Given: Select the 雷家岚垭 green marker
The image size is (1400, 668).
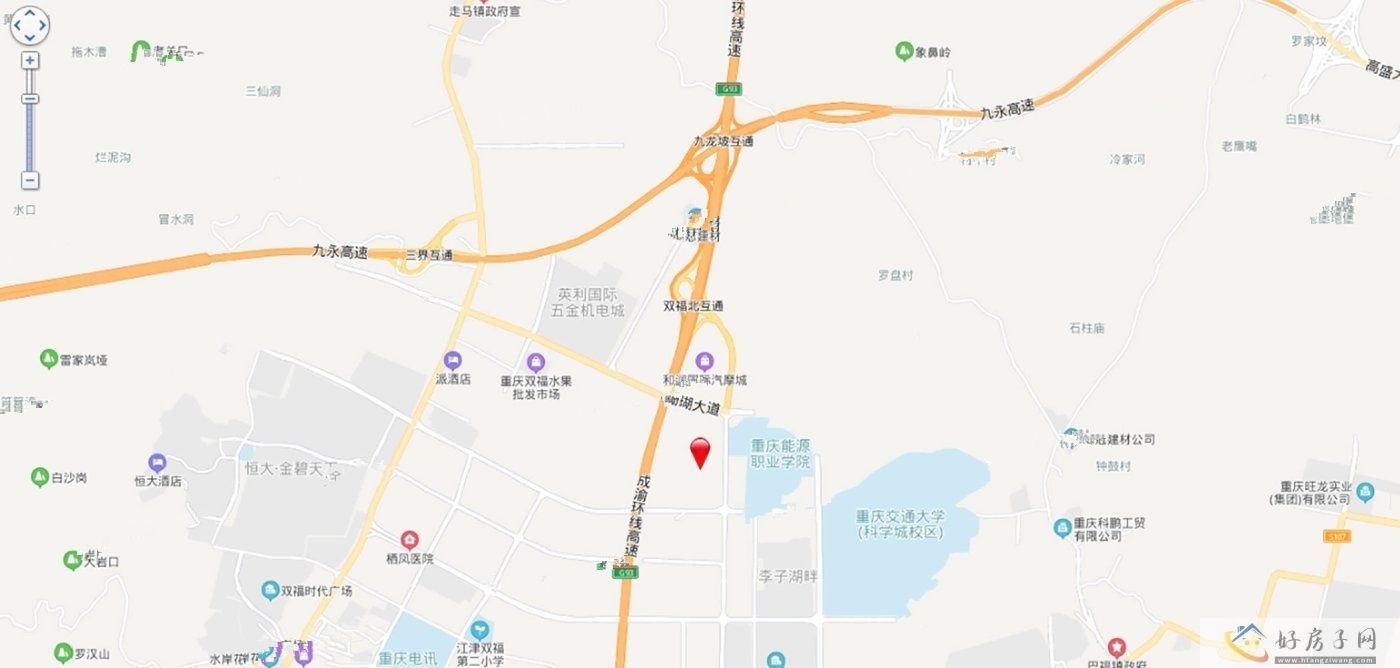Looking at the screenshot, I should click(x=48, y=358).
